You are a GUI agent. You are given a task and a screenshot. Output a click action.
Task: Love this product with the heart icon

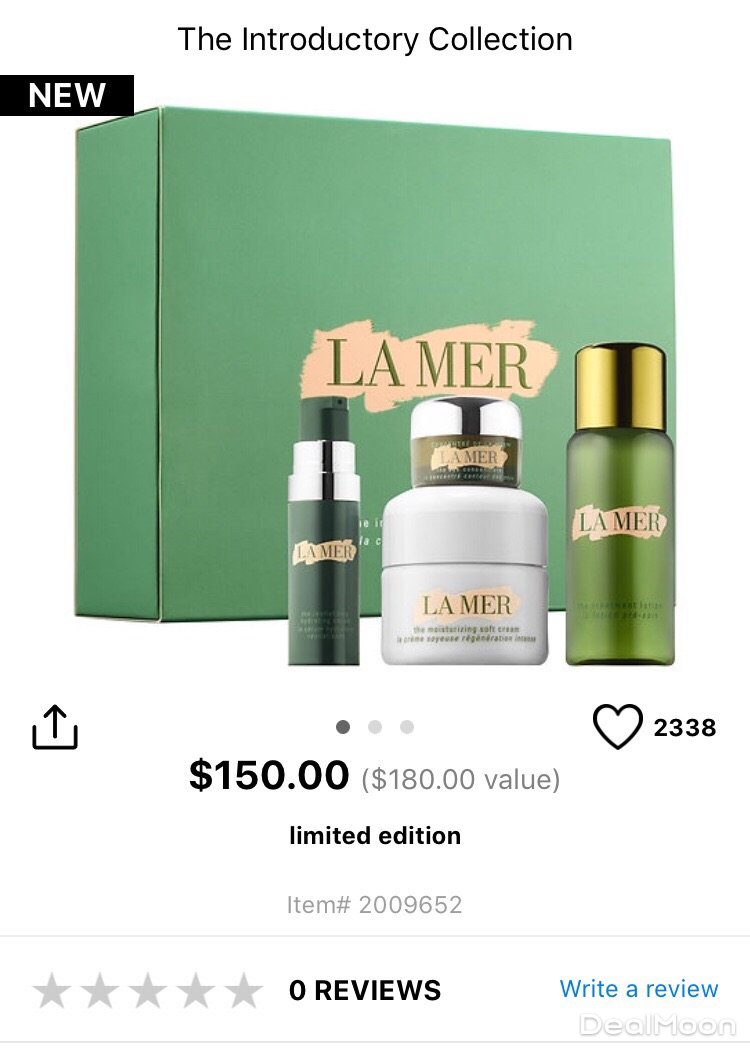point(617,727)
